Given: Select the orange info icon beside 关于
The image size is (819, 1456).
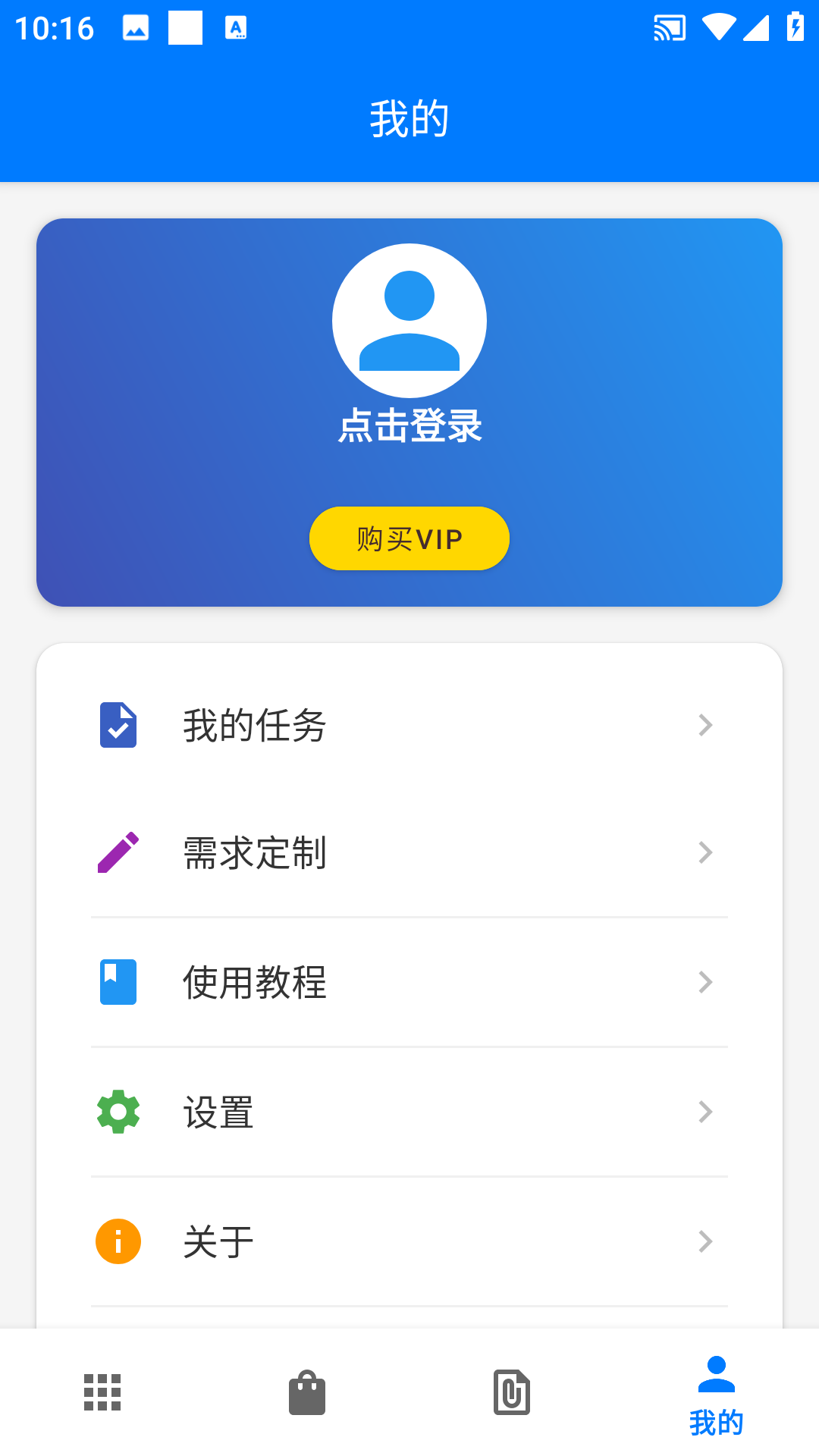Looking at the screenshot, I should pos(118,1242).
